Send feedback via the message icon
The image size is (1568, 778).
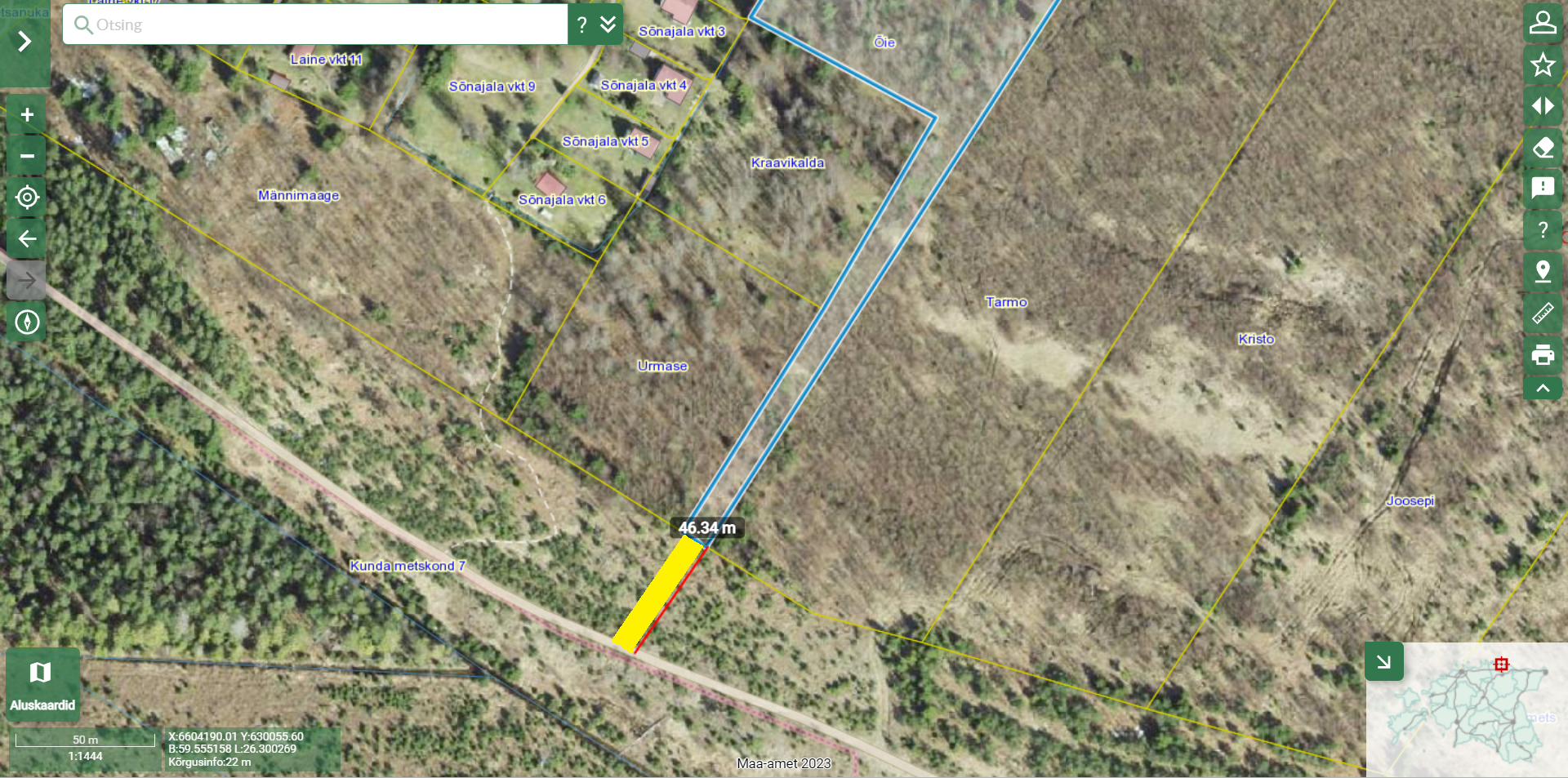click(x=1543, y=189)
